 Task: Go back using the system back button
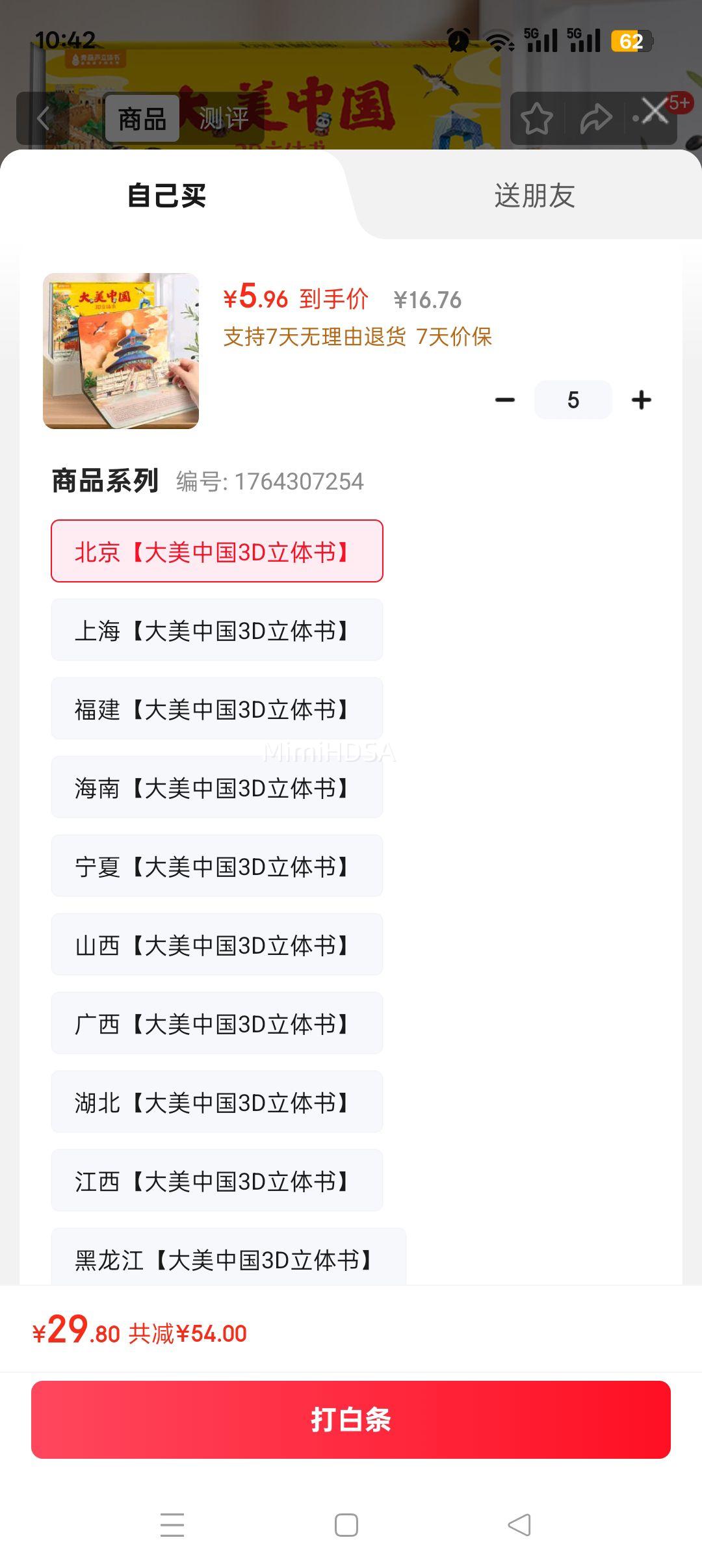tap(519, 1525)
